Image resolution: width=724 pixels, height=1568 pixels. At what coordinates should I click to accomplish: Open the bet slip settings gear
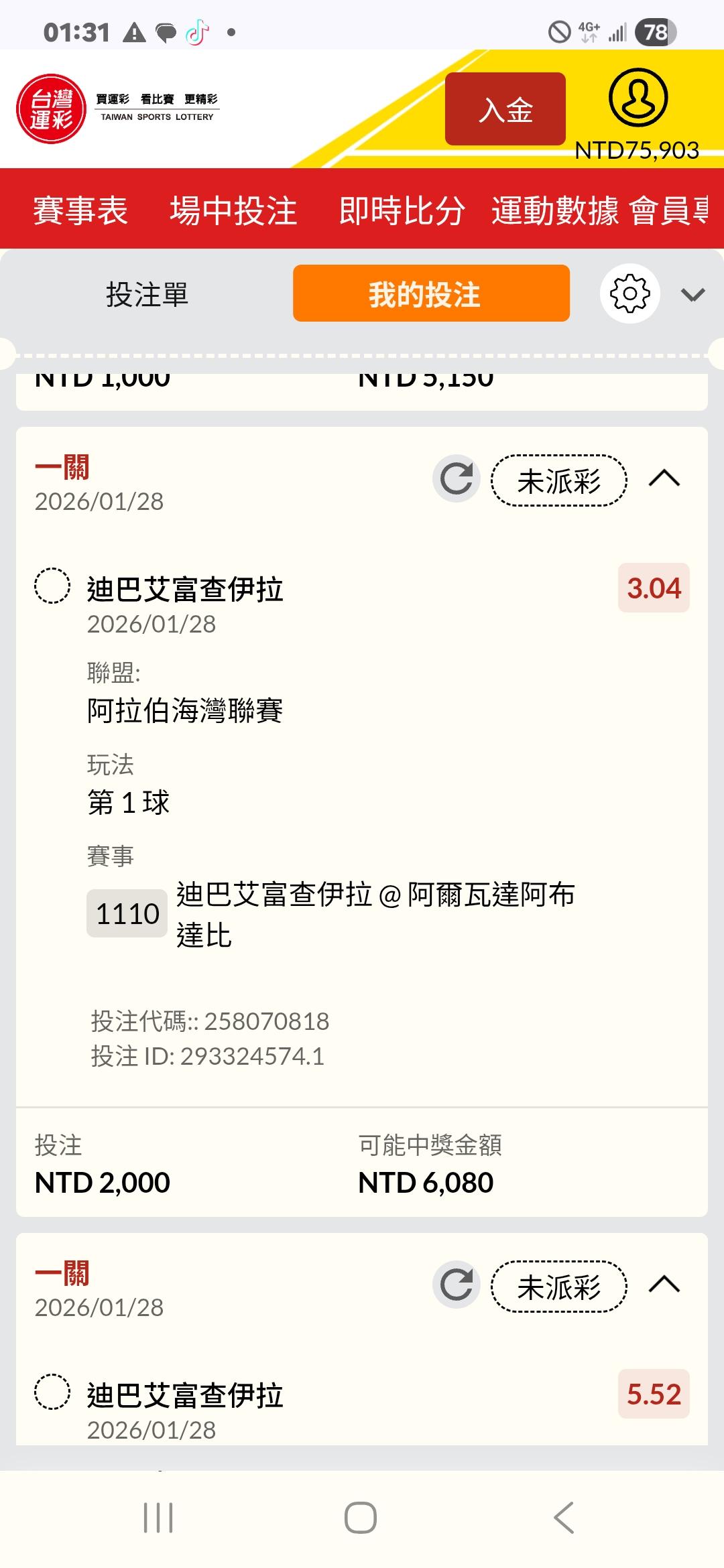pyautogui.click(x=629, y=293)
